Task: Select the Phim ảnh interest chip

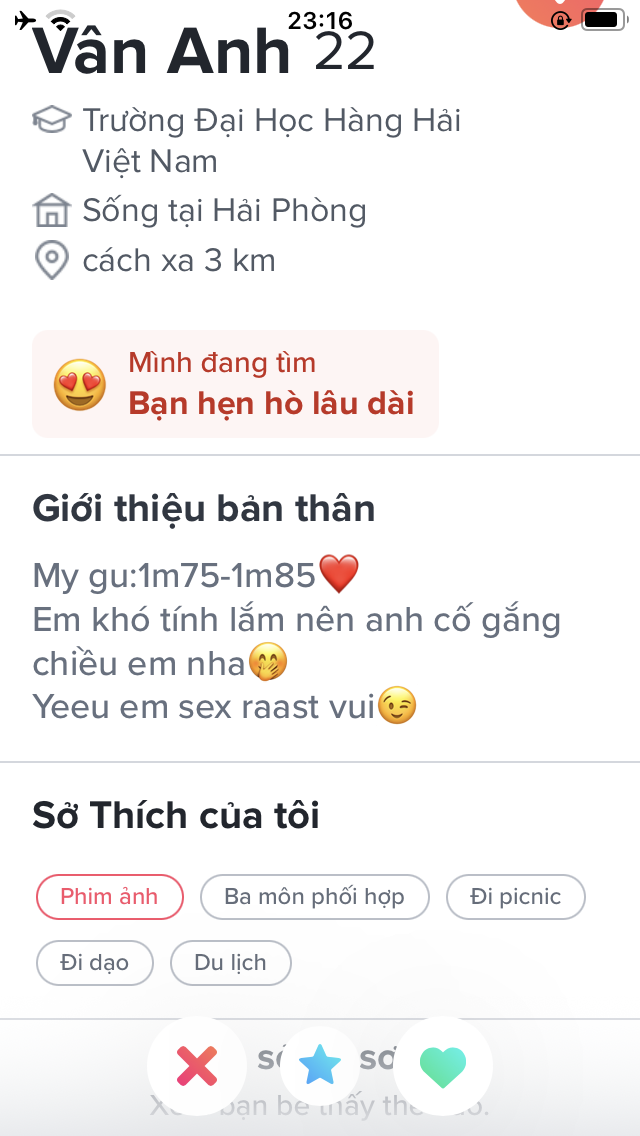Action: tap(110, 896)
